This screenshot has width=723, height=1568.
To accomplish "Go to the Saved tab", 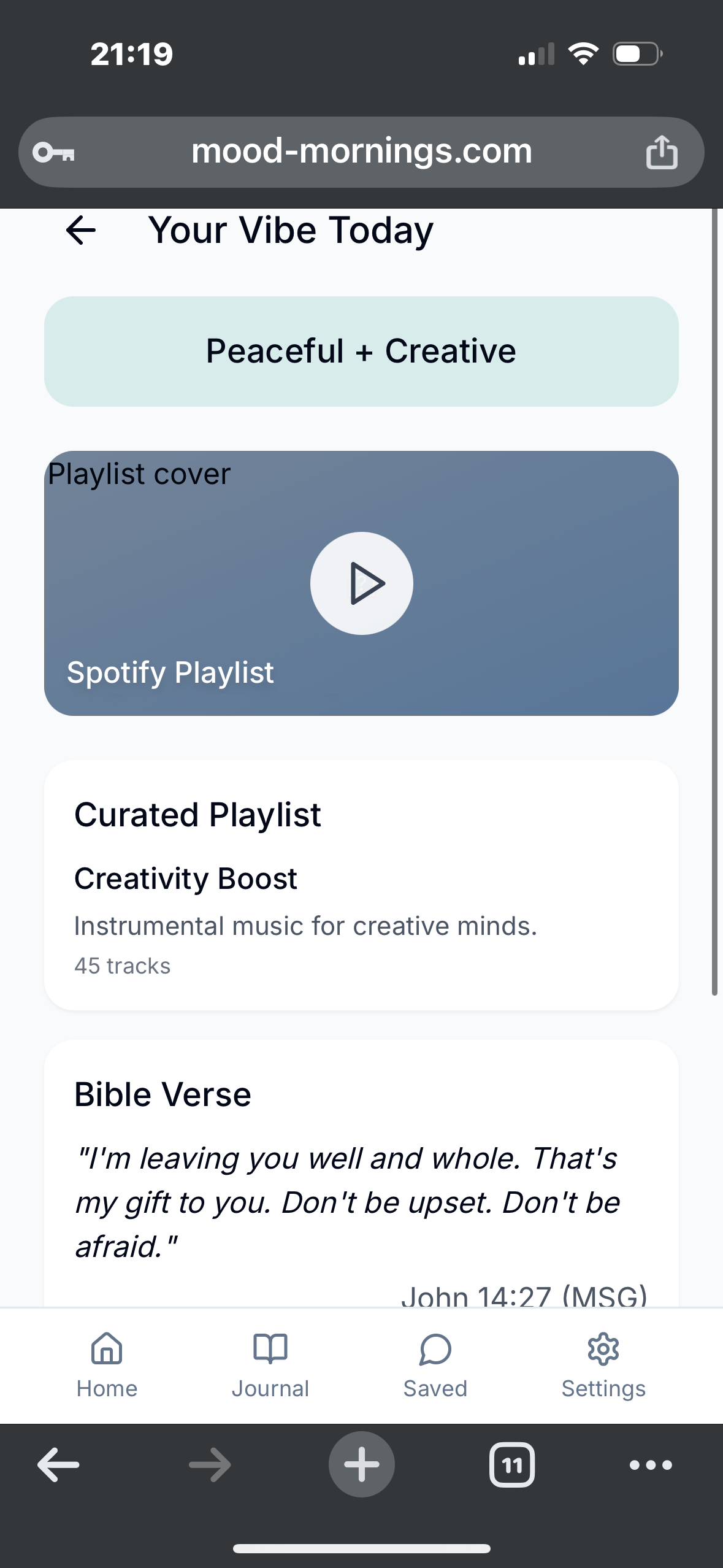I will coord(435,1366).
